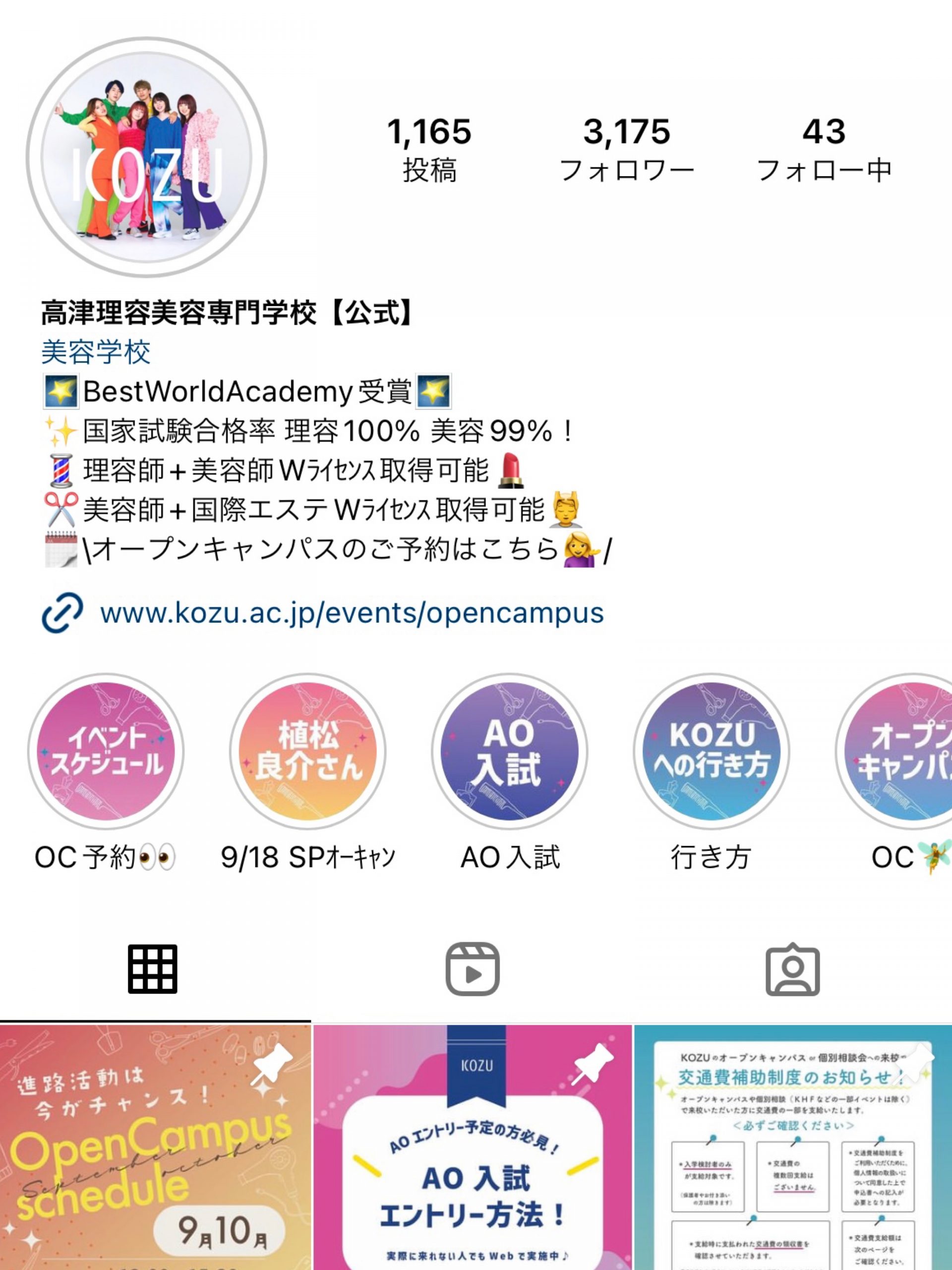The image size is (952, 1270).
Task: Open the AO入試エントリー方法 pinned post
Action: click(x=473, y=1148)
